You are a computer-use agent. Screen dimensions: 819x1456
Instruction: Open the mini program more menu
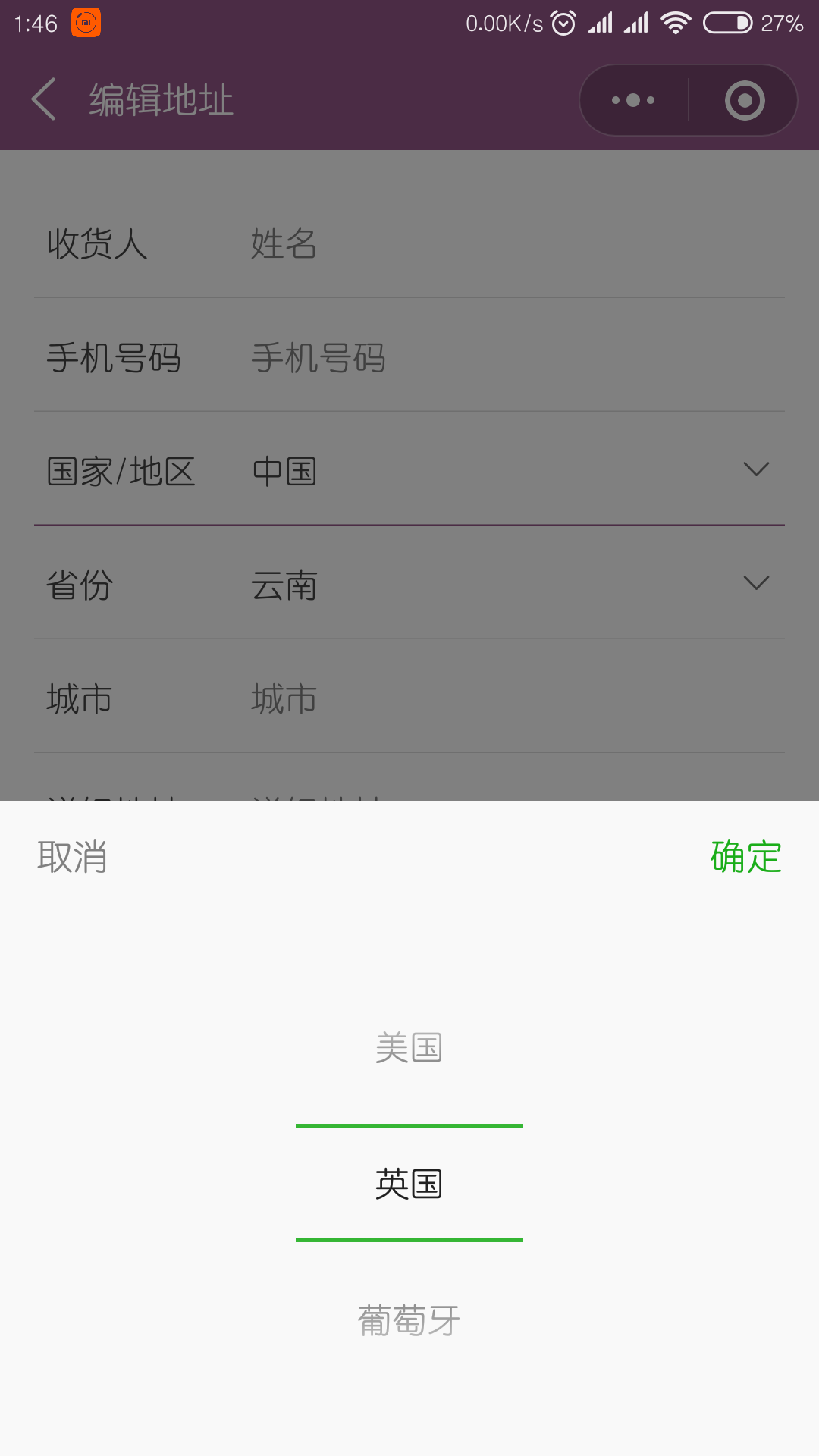[x=633, y=100]
